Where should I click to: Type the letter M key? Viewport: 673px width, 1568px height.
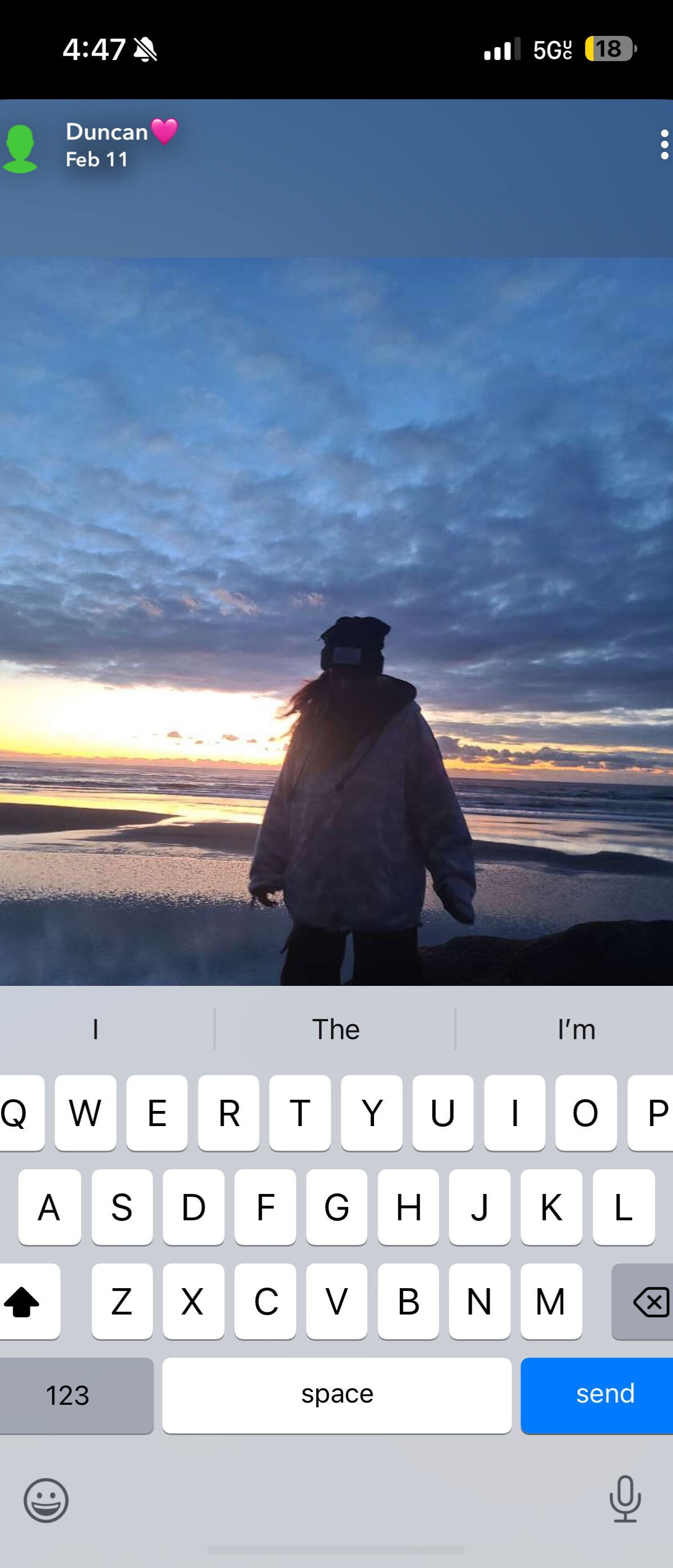[551, 1302]
